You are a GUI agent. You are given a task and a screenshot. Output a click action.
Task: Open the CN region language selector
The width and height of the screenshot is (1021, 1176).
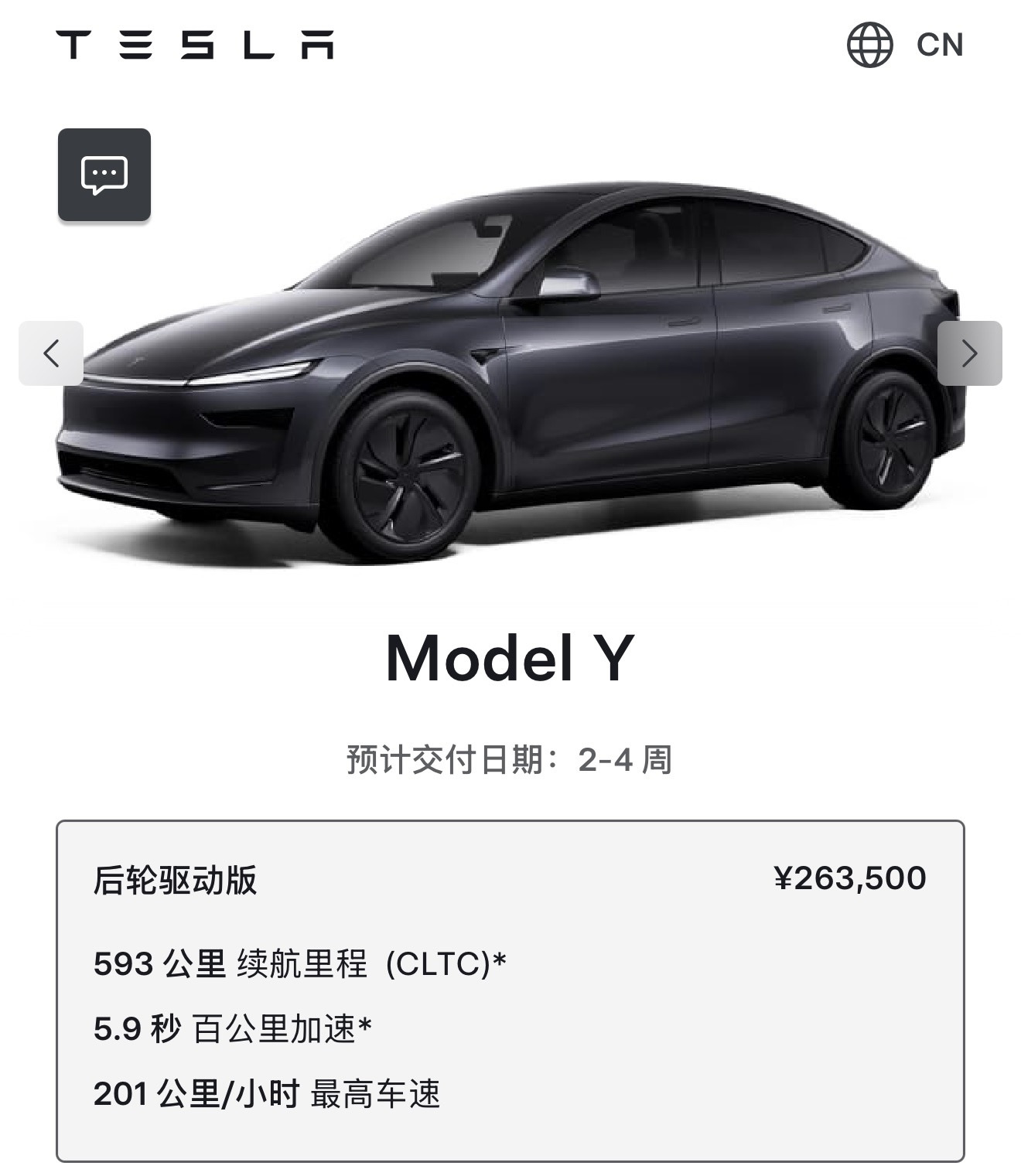906,45
